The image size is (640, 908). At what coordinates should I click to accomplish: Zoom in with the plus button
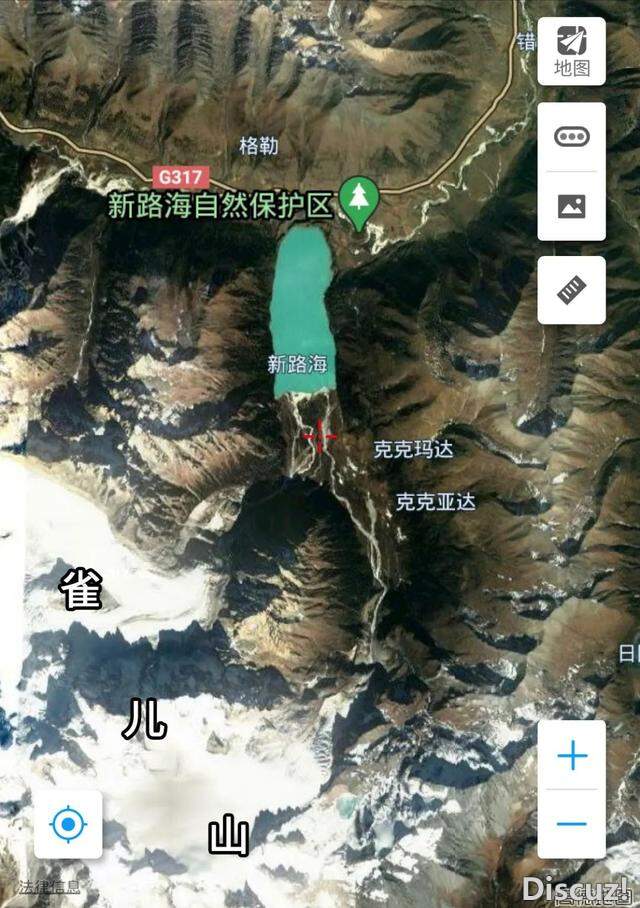coord(572,755)
